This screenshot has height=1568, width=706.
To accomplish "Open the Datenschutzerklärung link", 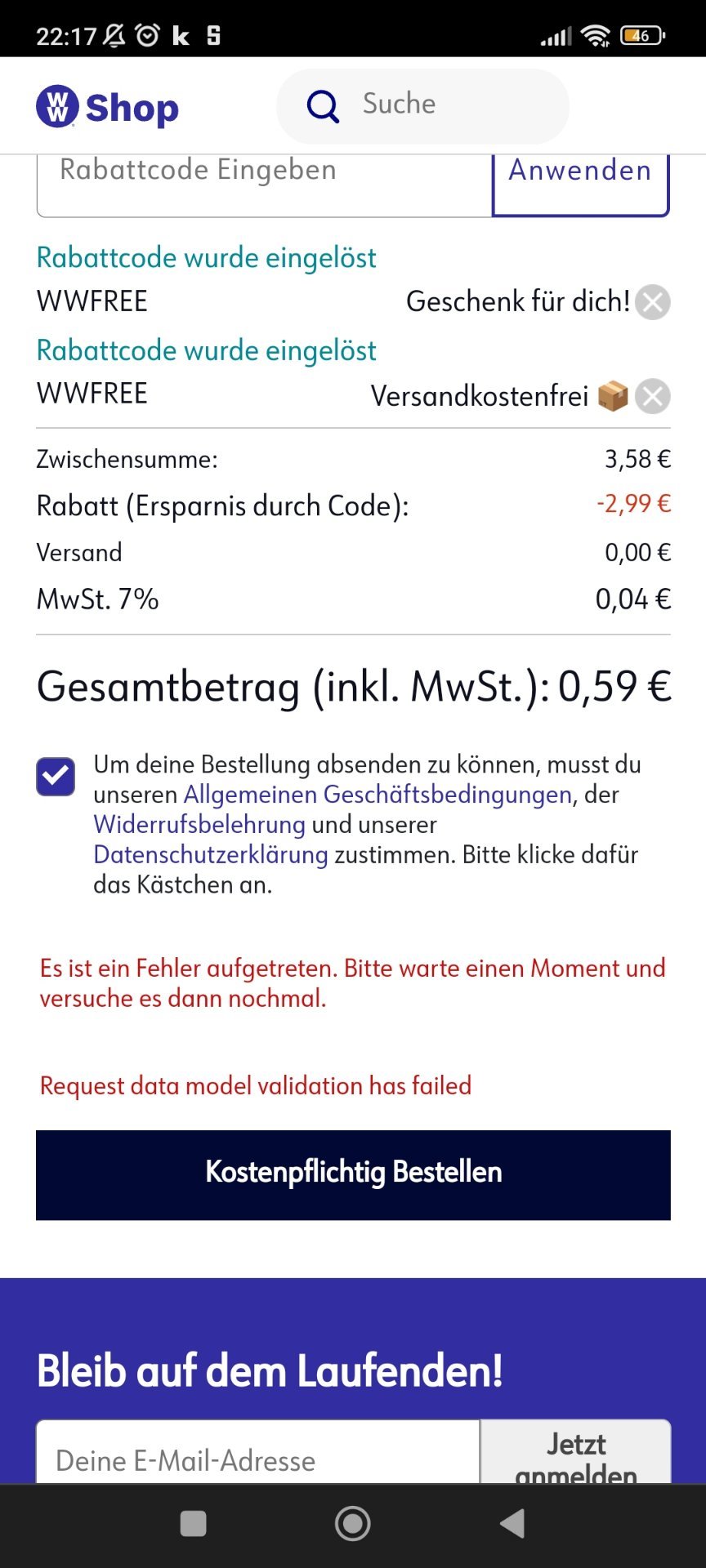I will click(211, 855).
